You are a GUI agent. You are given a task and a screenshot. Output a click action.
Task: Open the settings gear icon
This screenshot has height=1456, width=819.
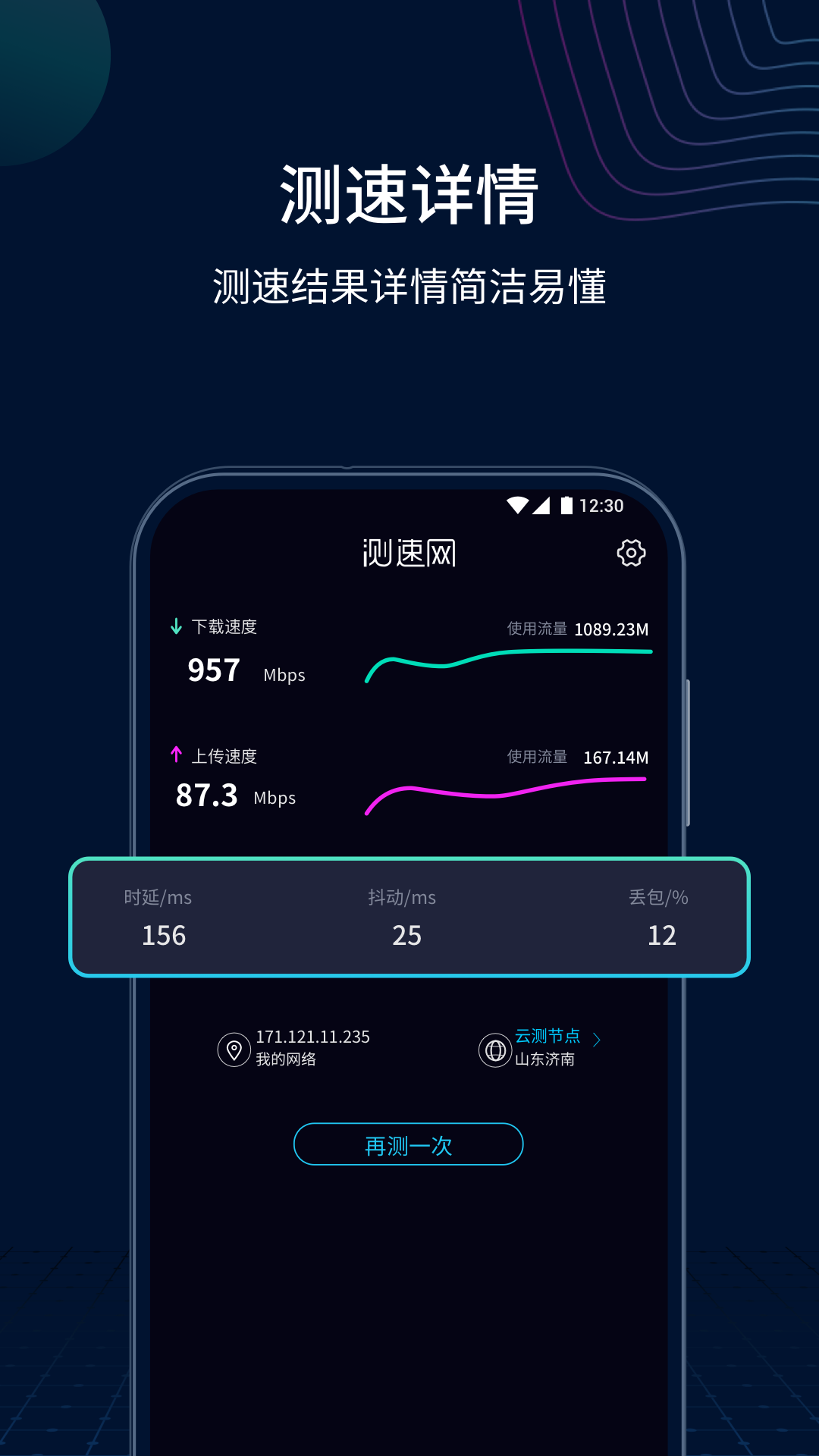[632, 553]
